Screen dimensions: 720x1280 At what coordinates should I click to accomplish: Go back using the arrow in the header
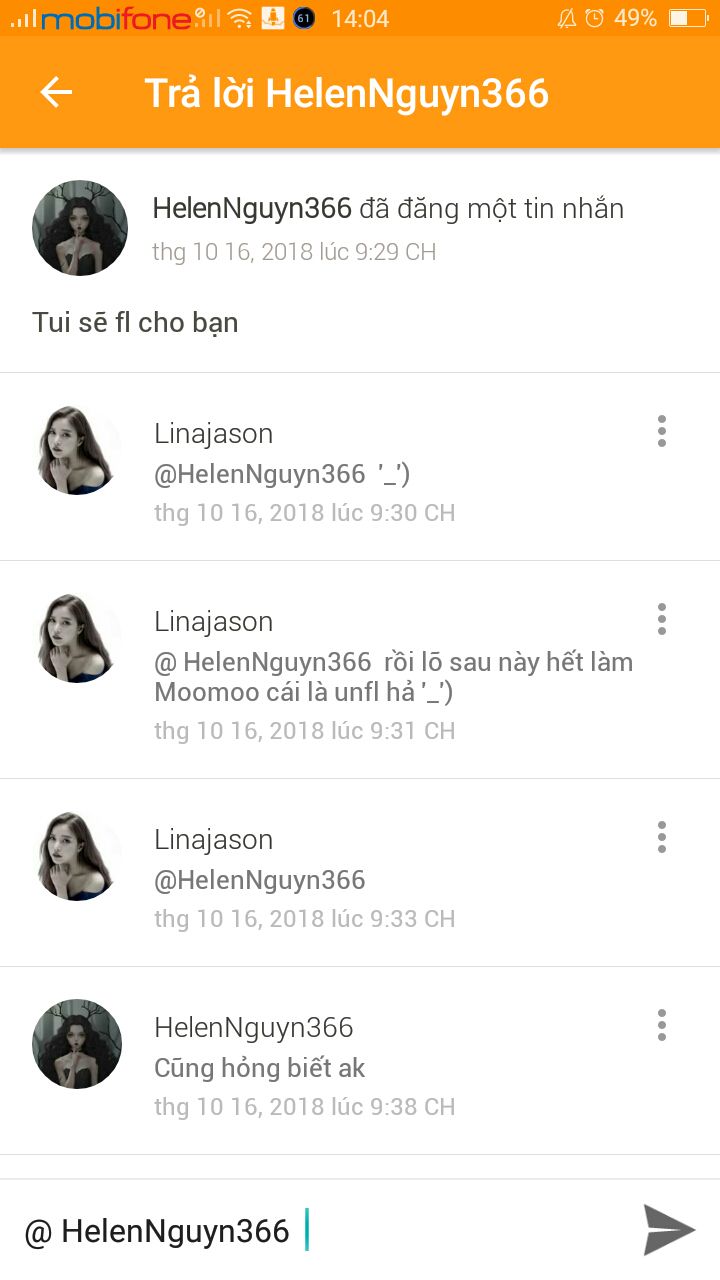pos(56,93)
